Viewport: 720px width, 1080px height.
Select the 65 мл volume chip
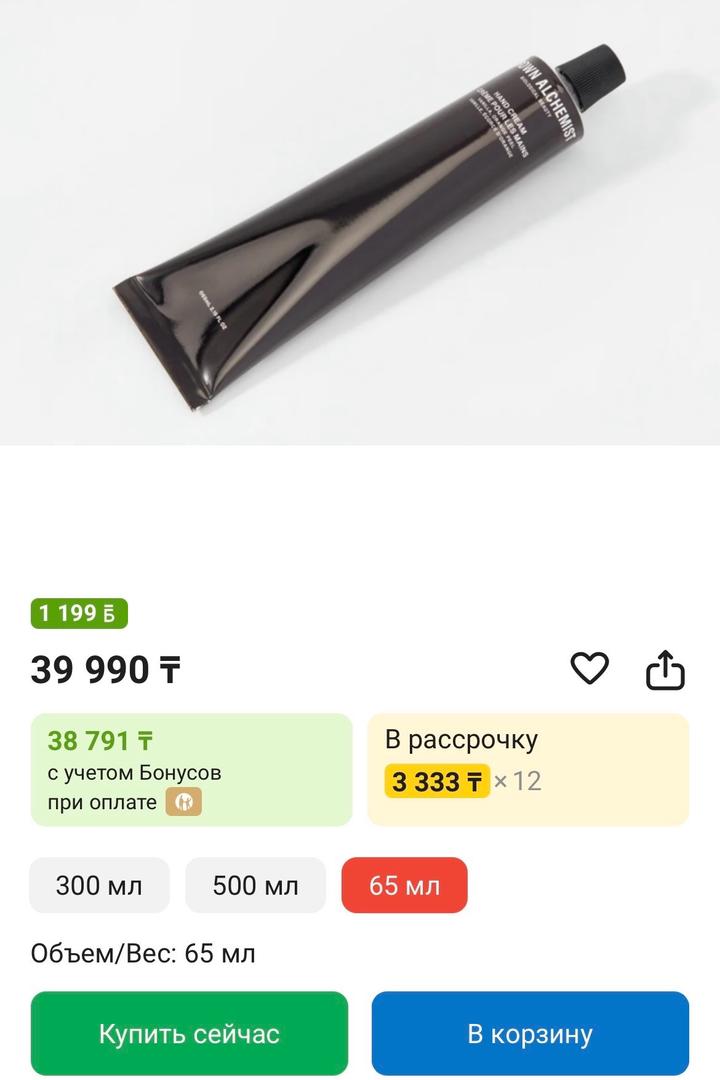pos(404,885)
